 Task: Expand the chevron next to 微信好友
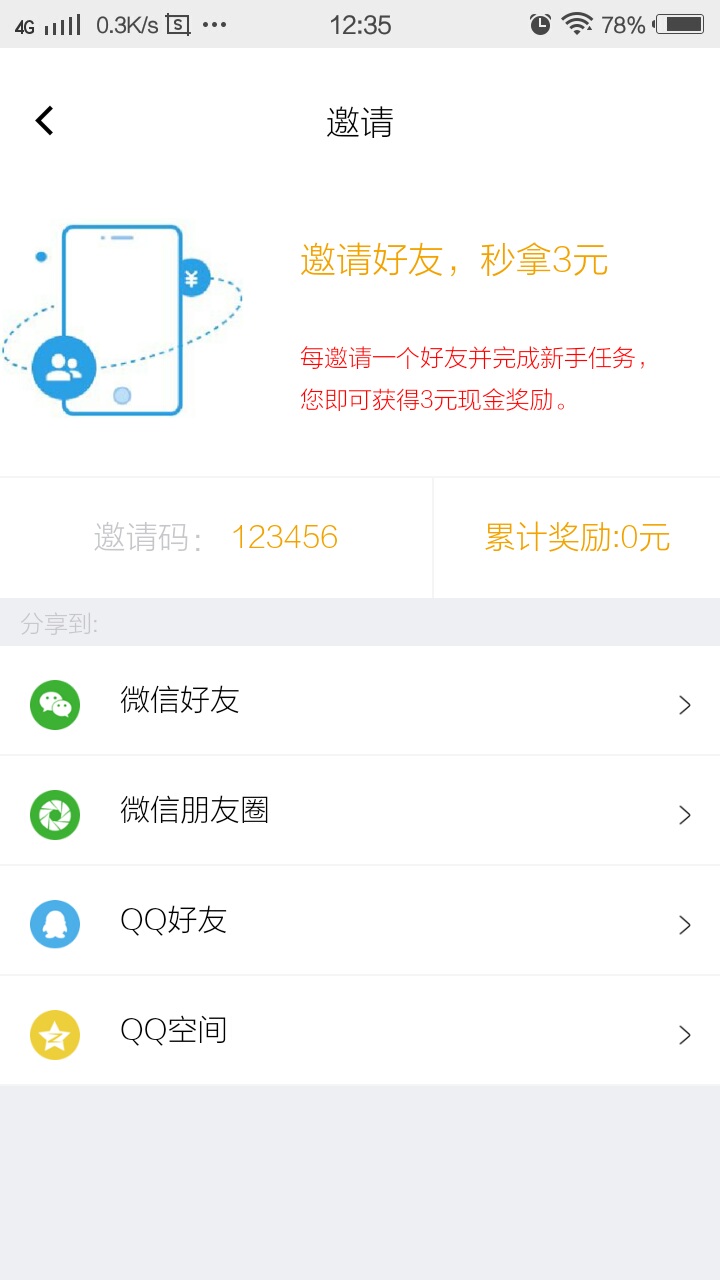pyautogui.click(x=684, y=703)
